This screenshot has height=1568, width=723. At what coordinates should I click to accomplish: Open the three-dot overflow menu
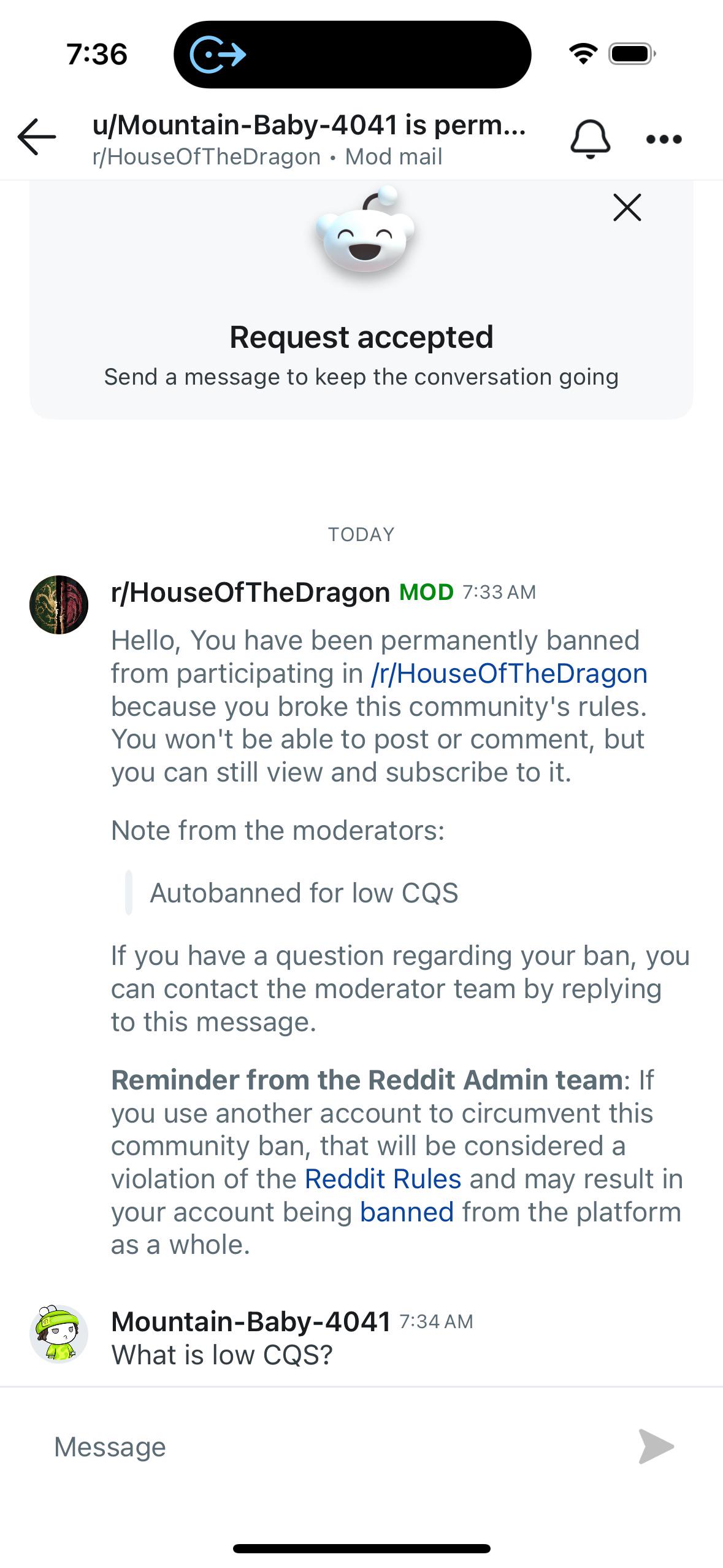click(664, 139)
